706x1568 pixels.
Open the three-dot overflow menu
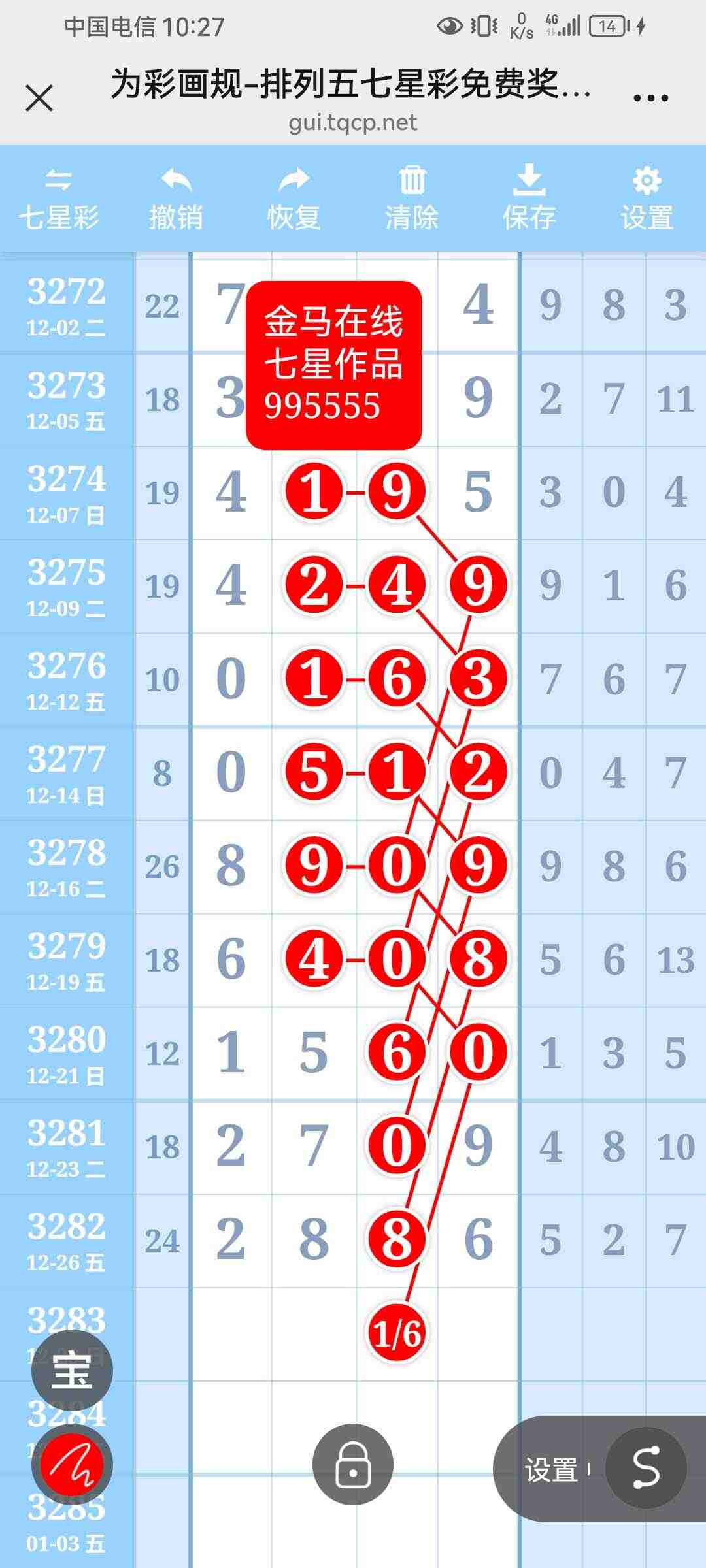[x=650, y=99]
